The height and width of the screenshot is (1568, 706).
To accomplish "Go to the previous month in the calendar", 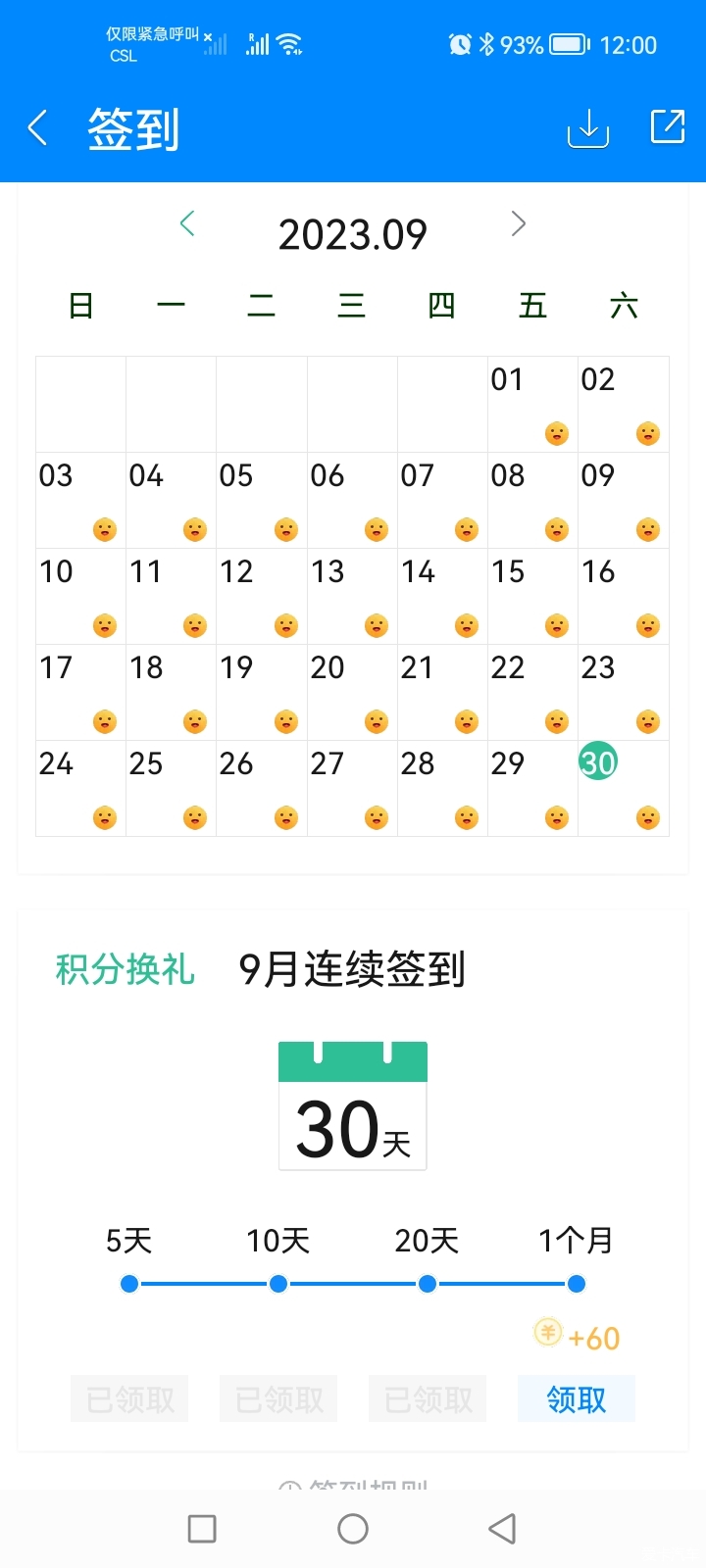I will pos(187,223).
